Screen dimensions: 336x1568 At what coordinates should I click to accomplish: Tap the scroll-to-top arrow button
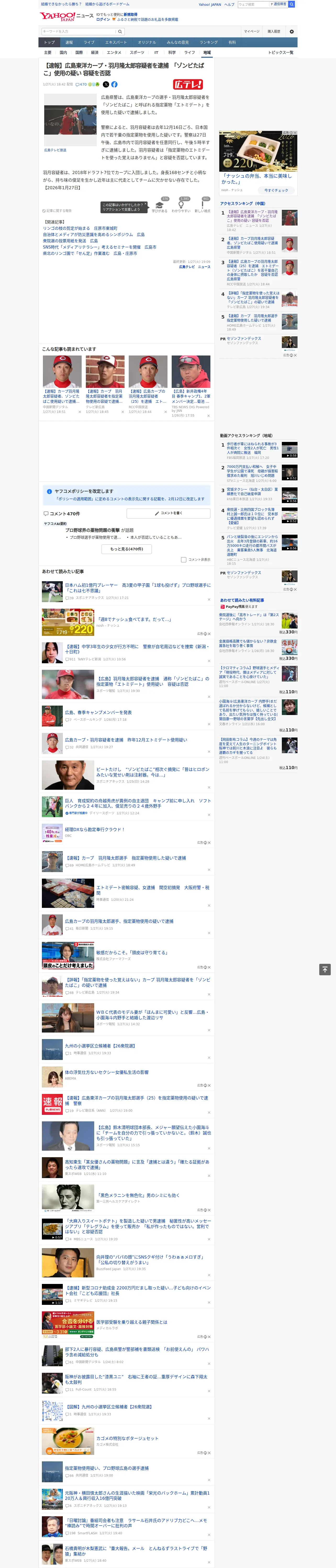[x=325, y=969]
